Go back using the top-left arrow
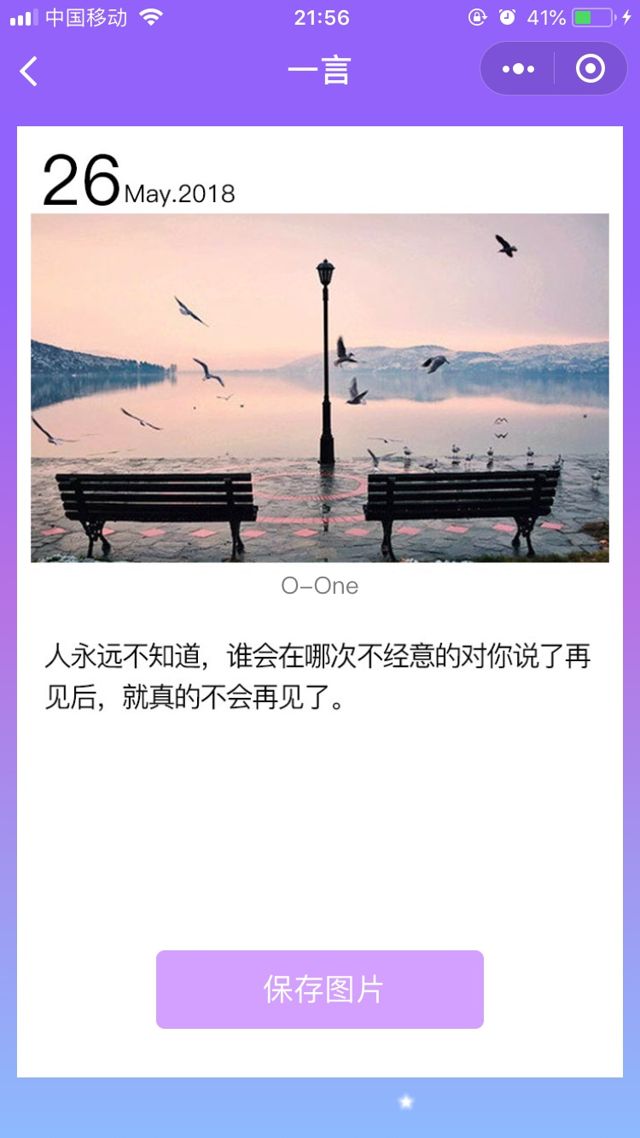The height and width of the screenshot is (1138, 640). point(29,70)
